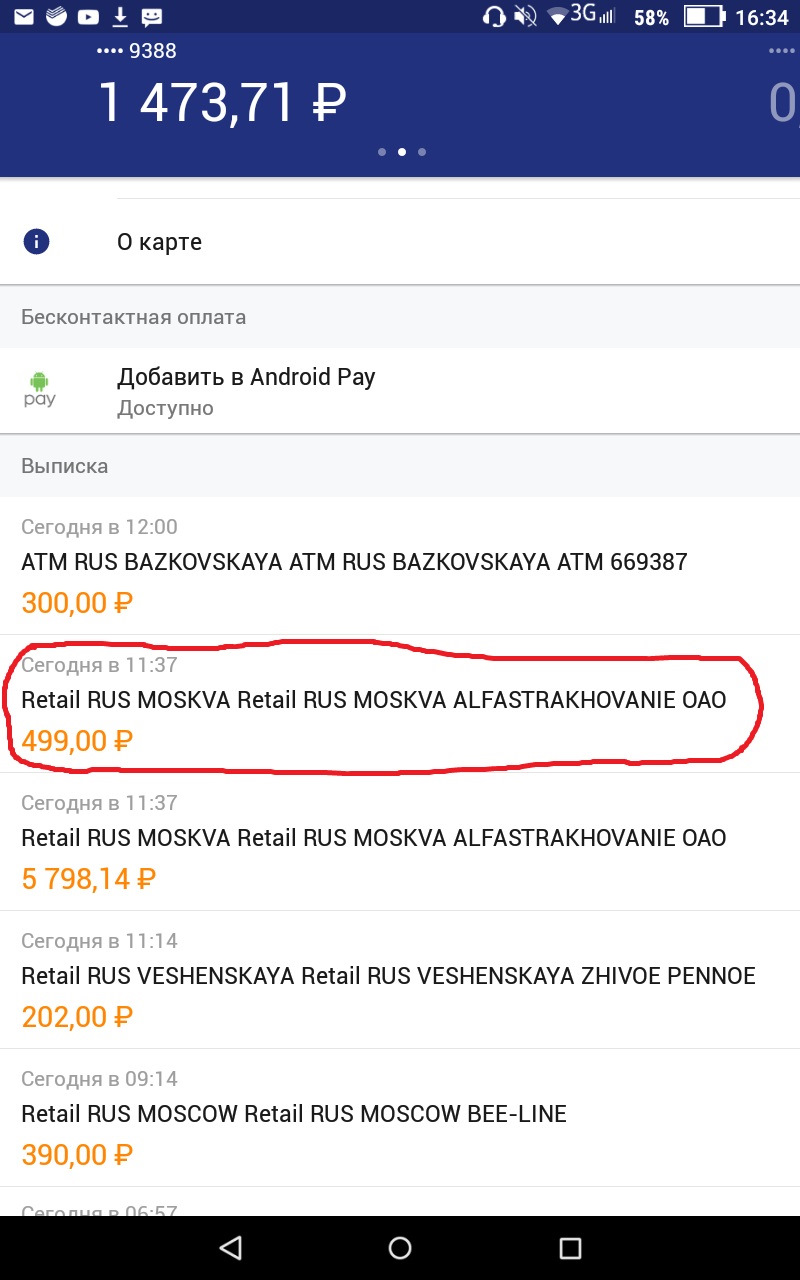Tap the messaging icon in the status bar
The height and width of the screenshot is (1280, 800).
click(x=152, y=15)
